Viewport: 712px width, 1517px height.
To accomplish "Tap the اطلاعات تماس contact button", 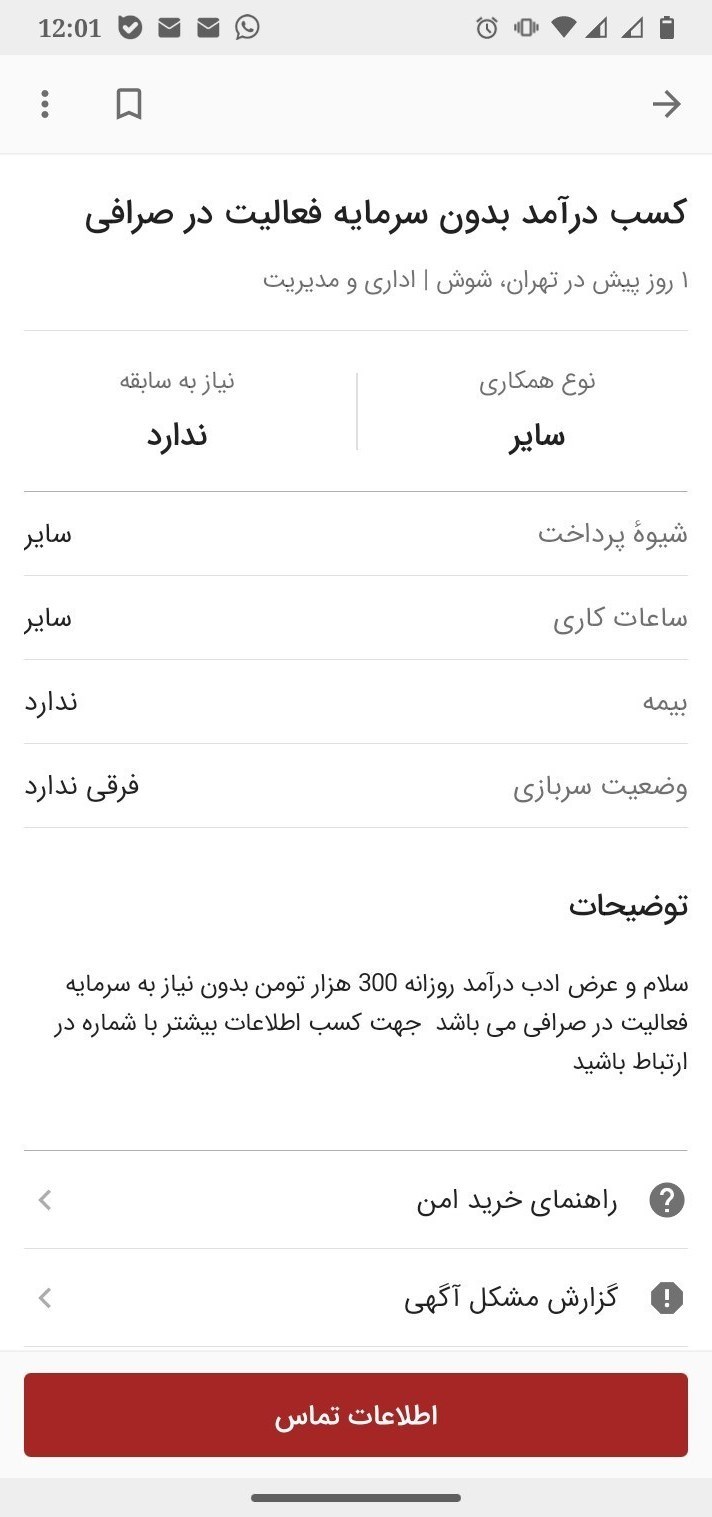I will [x=356, y=1415].
